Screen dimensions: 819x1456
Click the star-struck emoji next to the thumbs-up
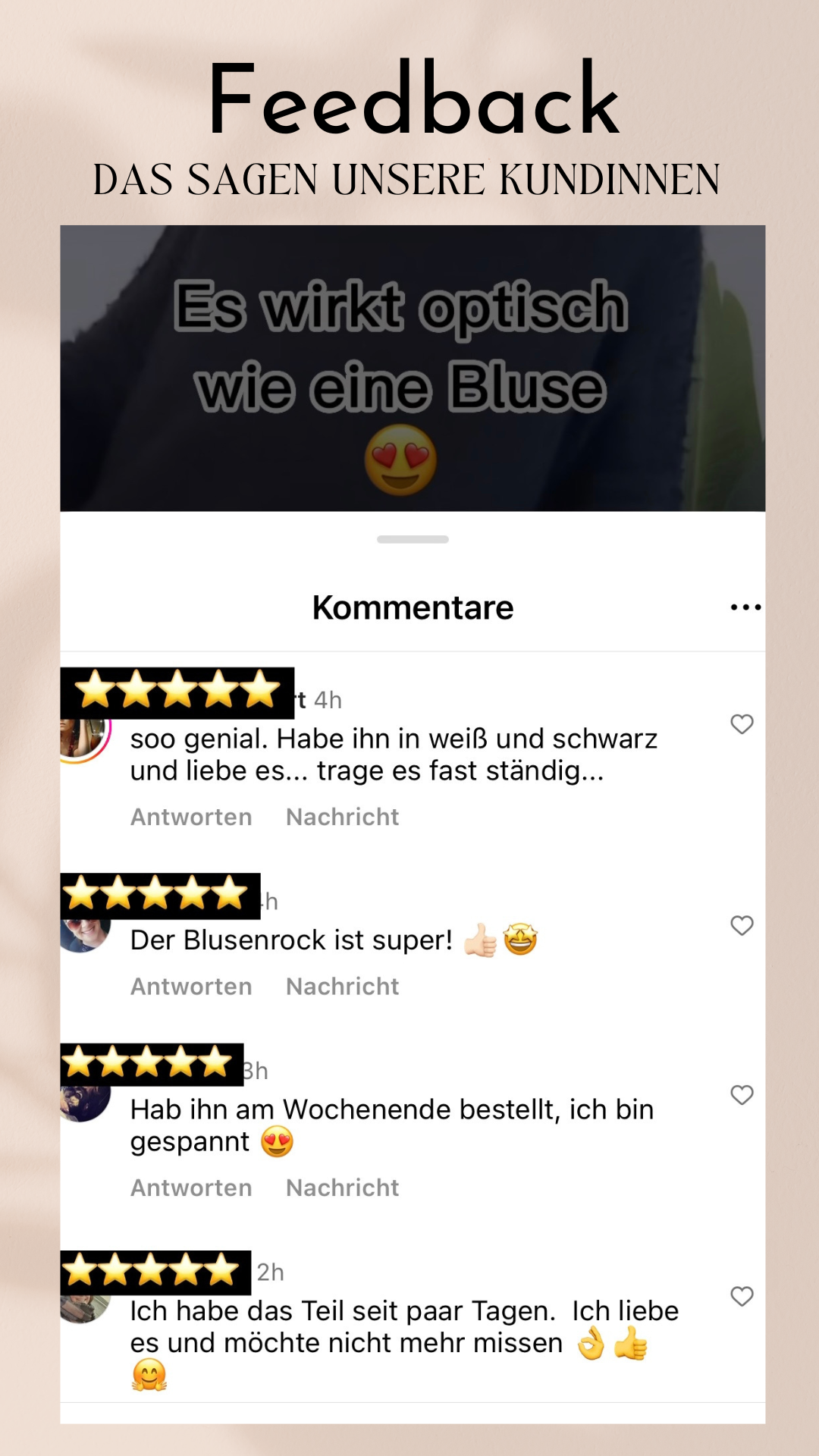click(522, 939)
